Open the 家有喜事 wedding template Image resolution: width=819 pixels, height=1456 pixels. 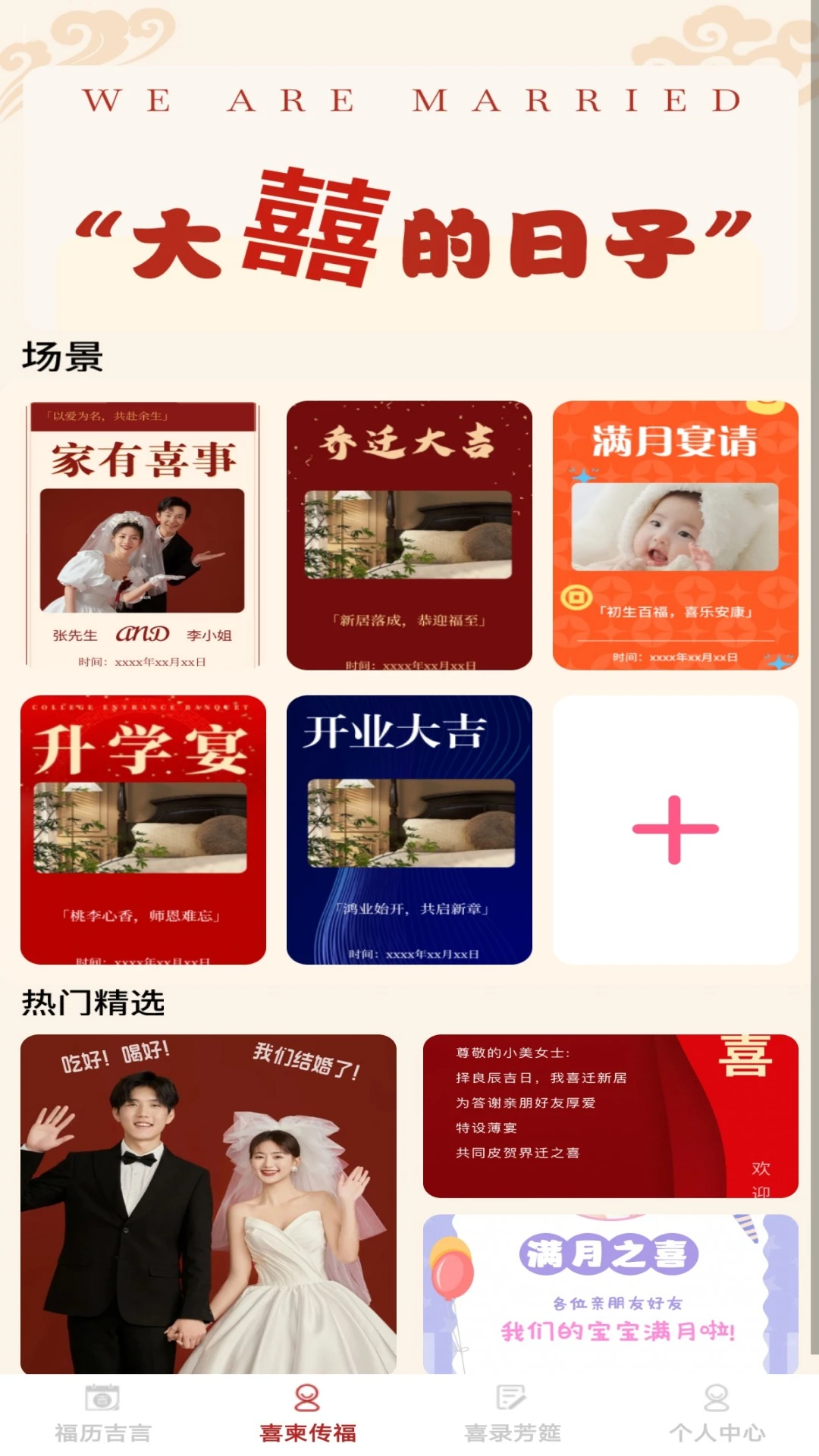tap(143, 535)
